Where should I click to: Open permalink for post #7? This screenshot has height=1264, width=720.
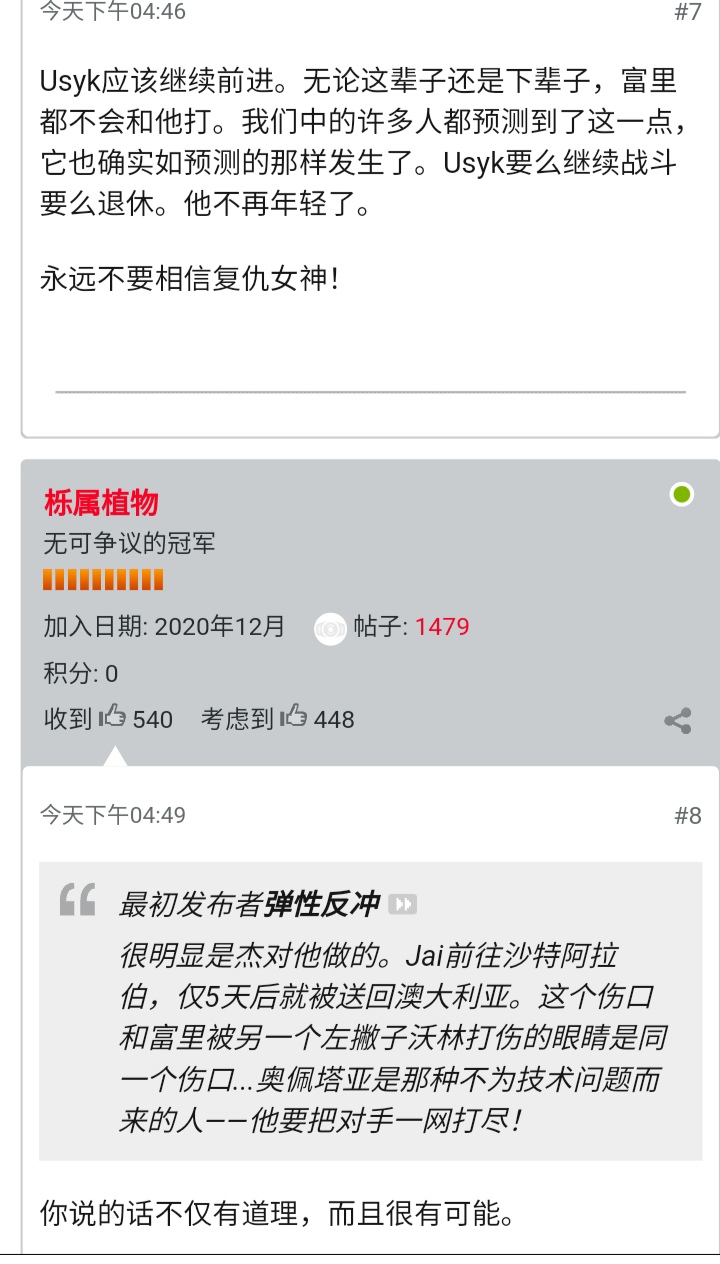pyautogui.click(x=687, y=12)
